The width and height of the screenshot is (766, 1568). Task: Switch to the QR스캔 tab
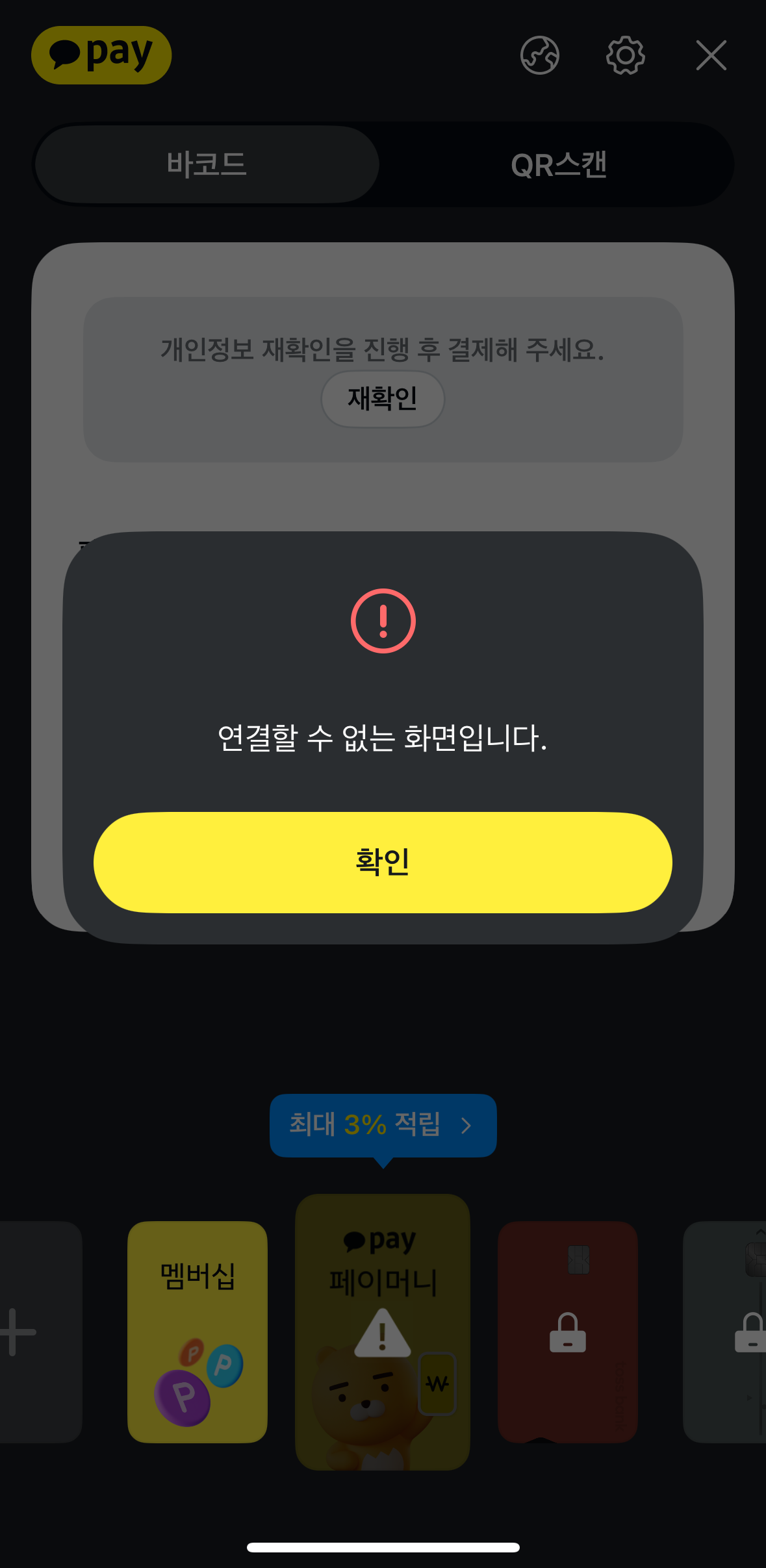point(559,164)
